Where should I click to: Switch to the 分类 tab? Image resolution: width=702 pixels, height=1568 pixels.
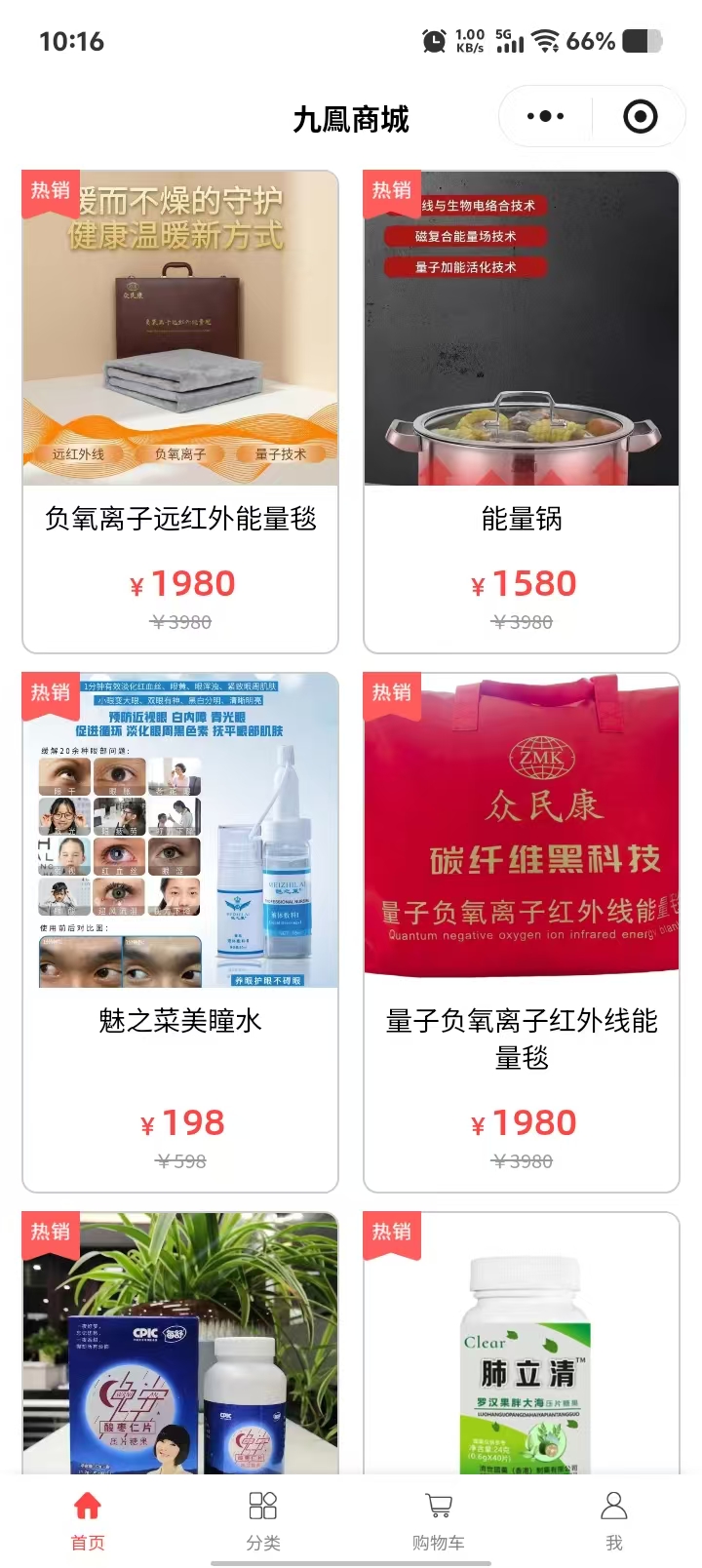point(263,1520)
